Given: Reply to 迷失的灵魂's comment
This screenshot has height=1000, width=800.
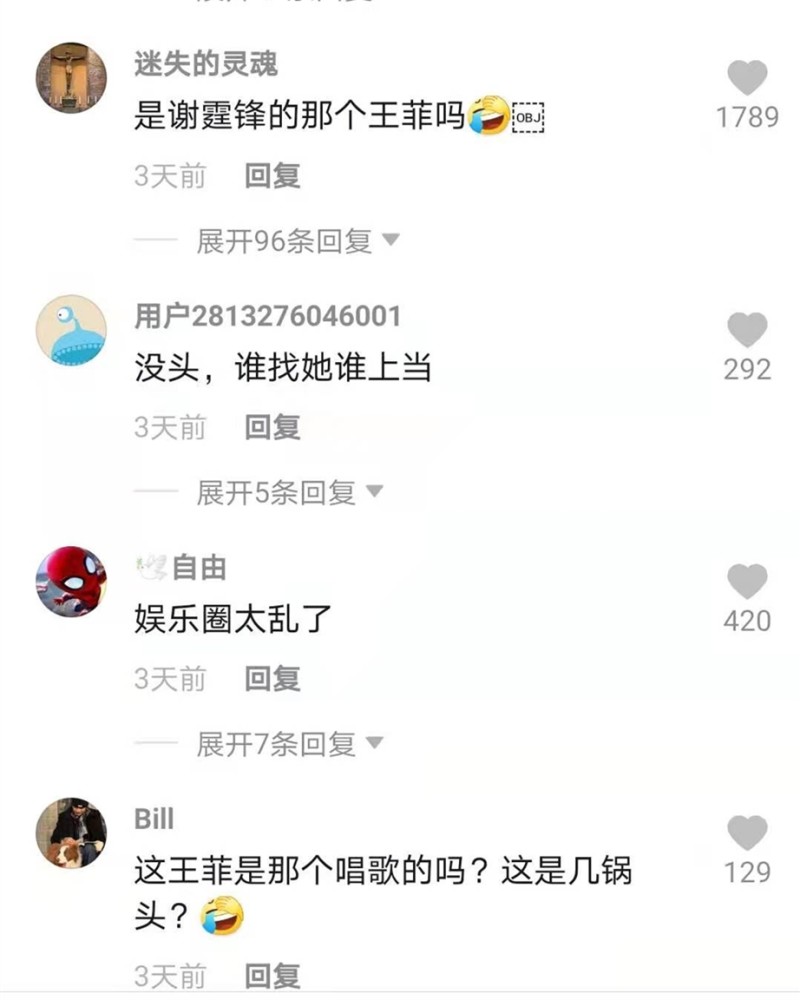Looking at the screenshot, I should [272, 176].
